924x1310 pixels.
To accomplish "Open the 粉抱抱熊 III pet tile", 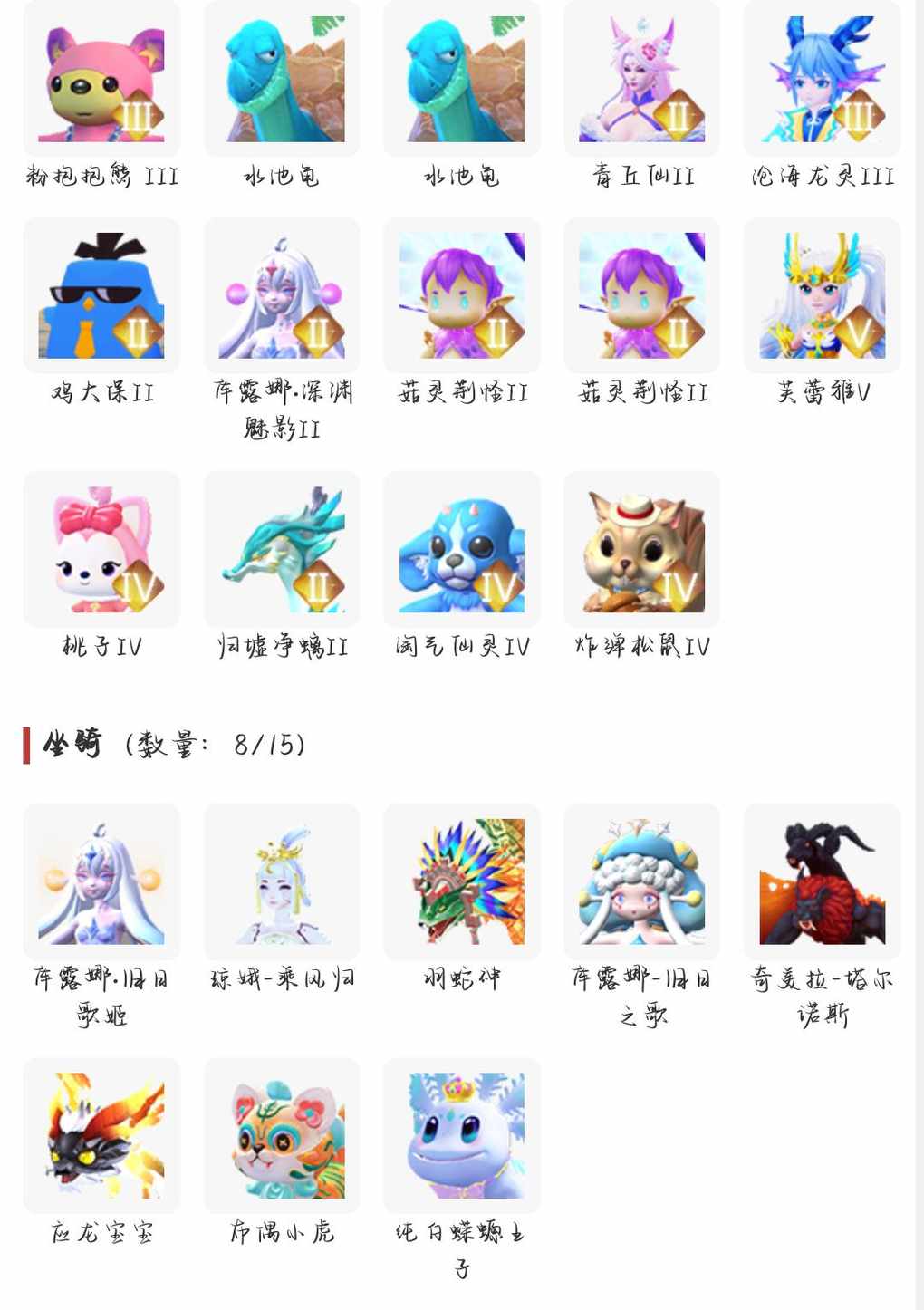I will click(x=101, y=80).
